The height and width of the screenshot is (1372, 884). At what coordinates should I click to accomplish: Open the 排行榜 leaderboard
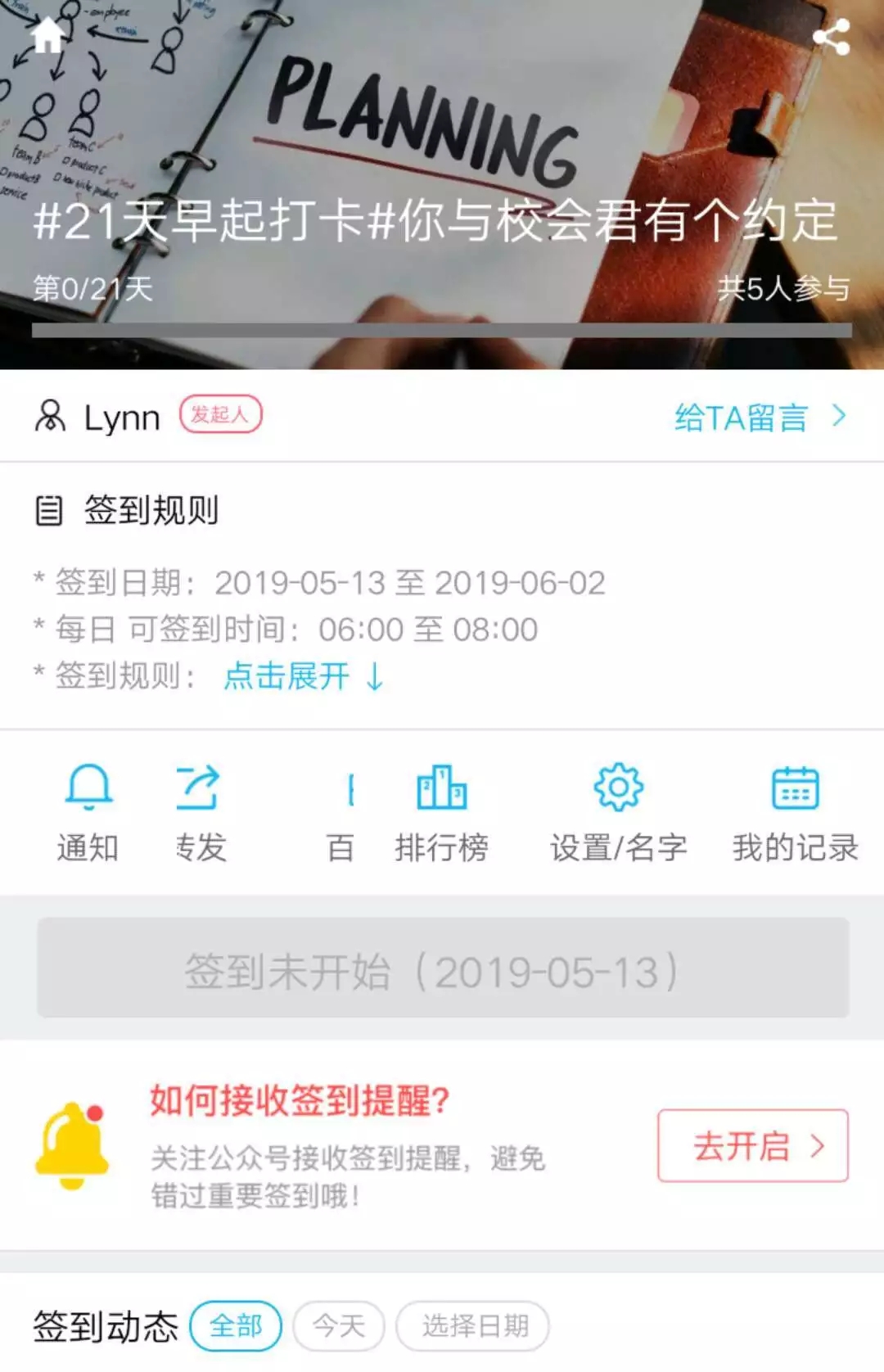click(x=442, y=810)
